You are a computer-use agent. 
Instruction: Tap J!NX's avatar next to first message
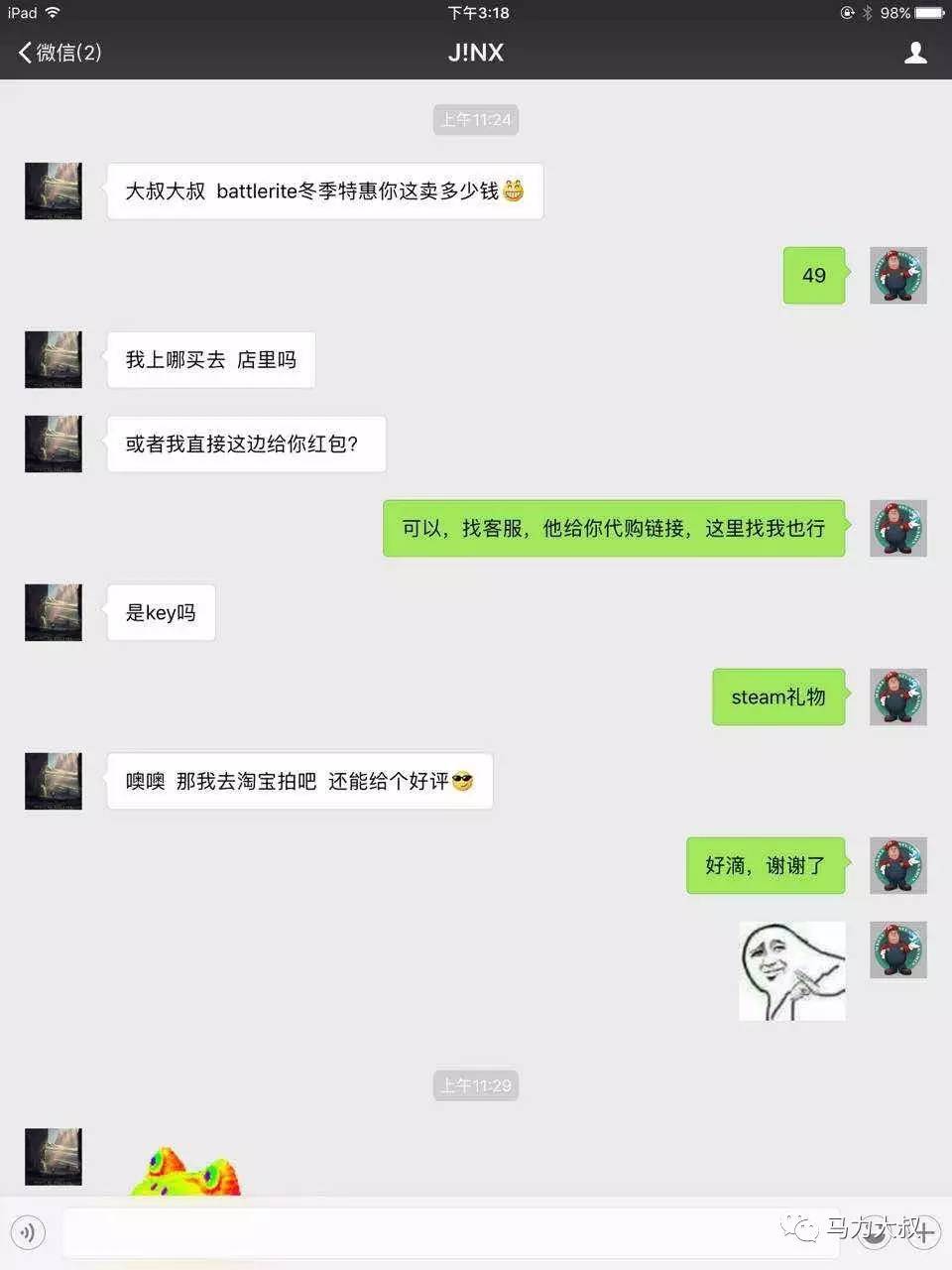click(53, 190)
